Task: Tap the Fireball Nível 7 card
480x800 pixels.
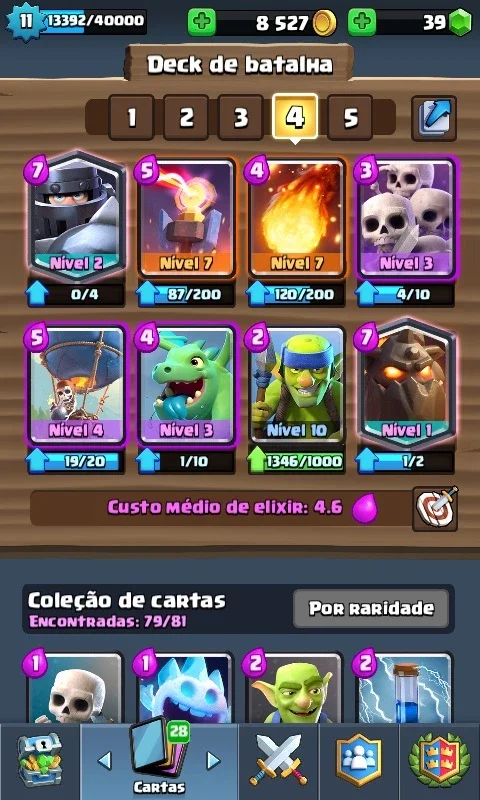Action: pos(295,218)
